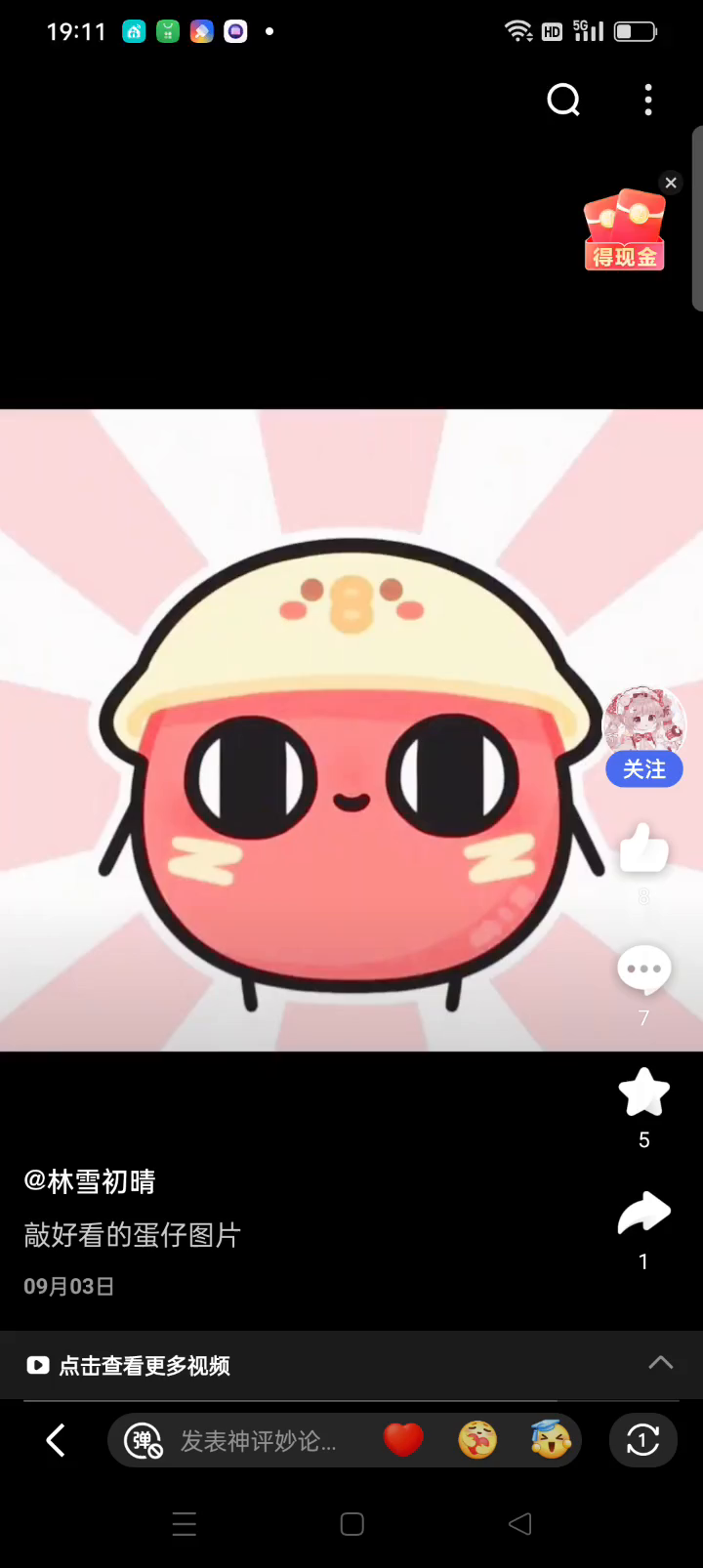The height and width of the screenshot is (1568, 703).
Task: Open the comments bubble
Action: click(643, 970)
